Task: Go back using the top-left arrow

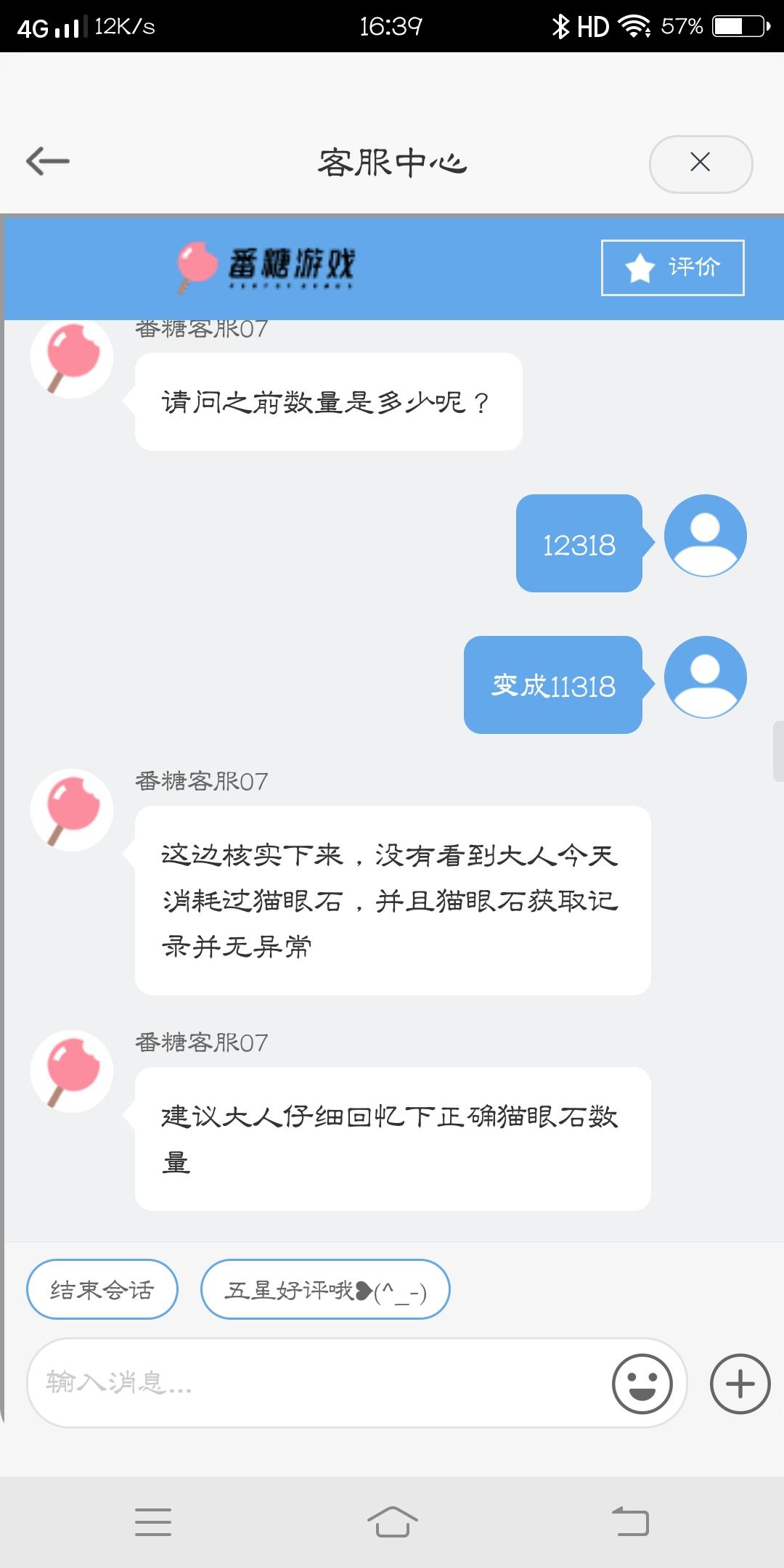Action: coord(48,161)
